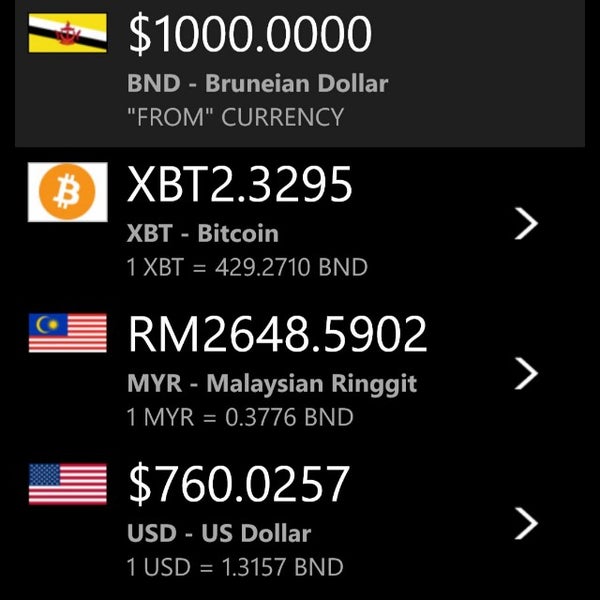The width and height of the screenshot is (600, 600).
Task: Open the XBT Bitcoin conversion row
Action: tap(526, 224)
